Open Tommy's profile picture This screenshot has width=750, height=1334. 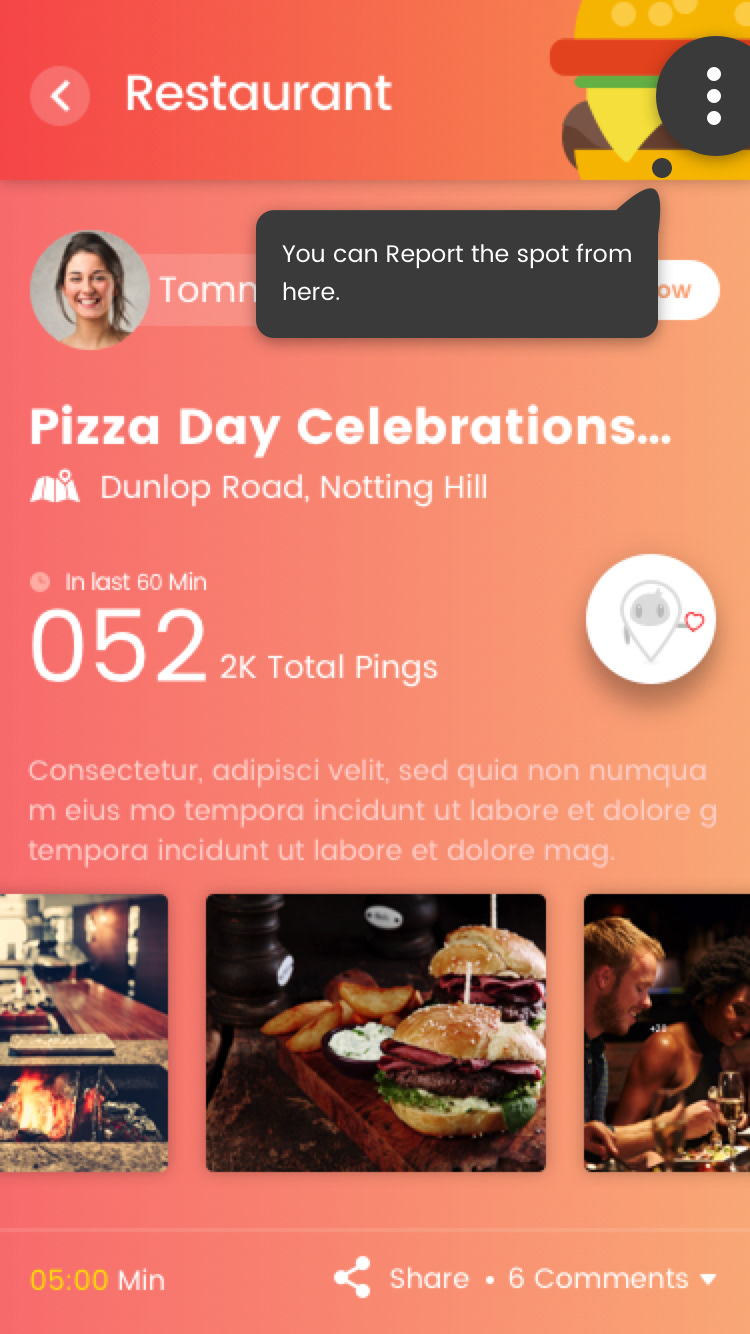coord(90,290)
